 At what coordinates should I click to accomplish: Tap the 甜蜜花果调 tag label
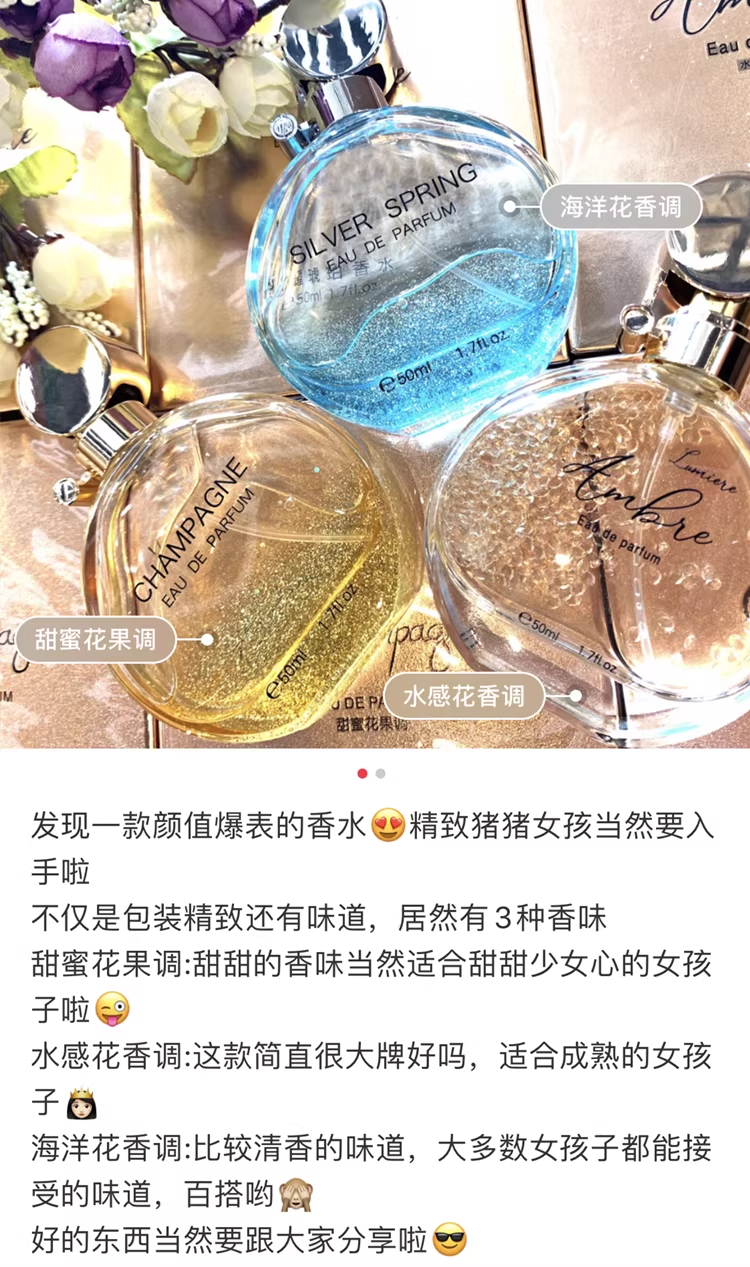coord(96,639)
